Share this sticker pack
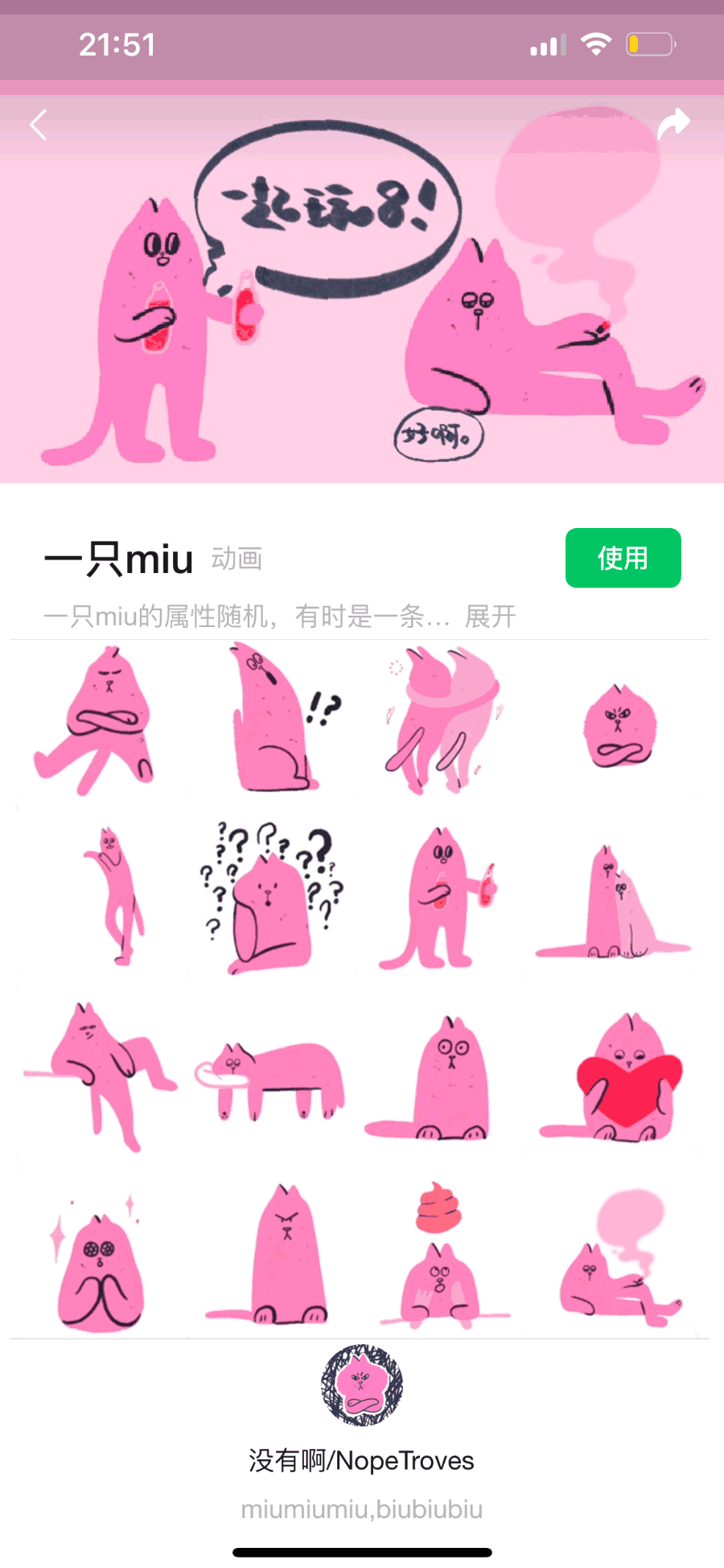This screenshot has height=1568, width=724. (674, 123)
